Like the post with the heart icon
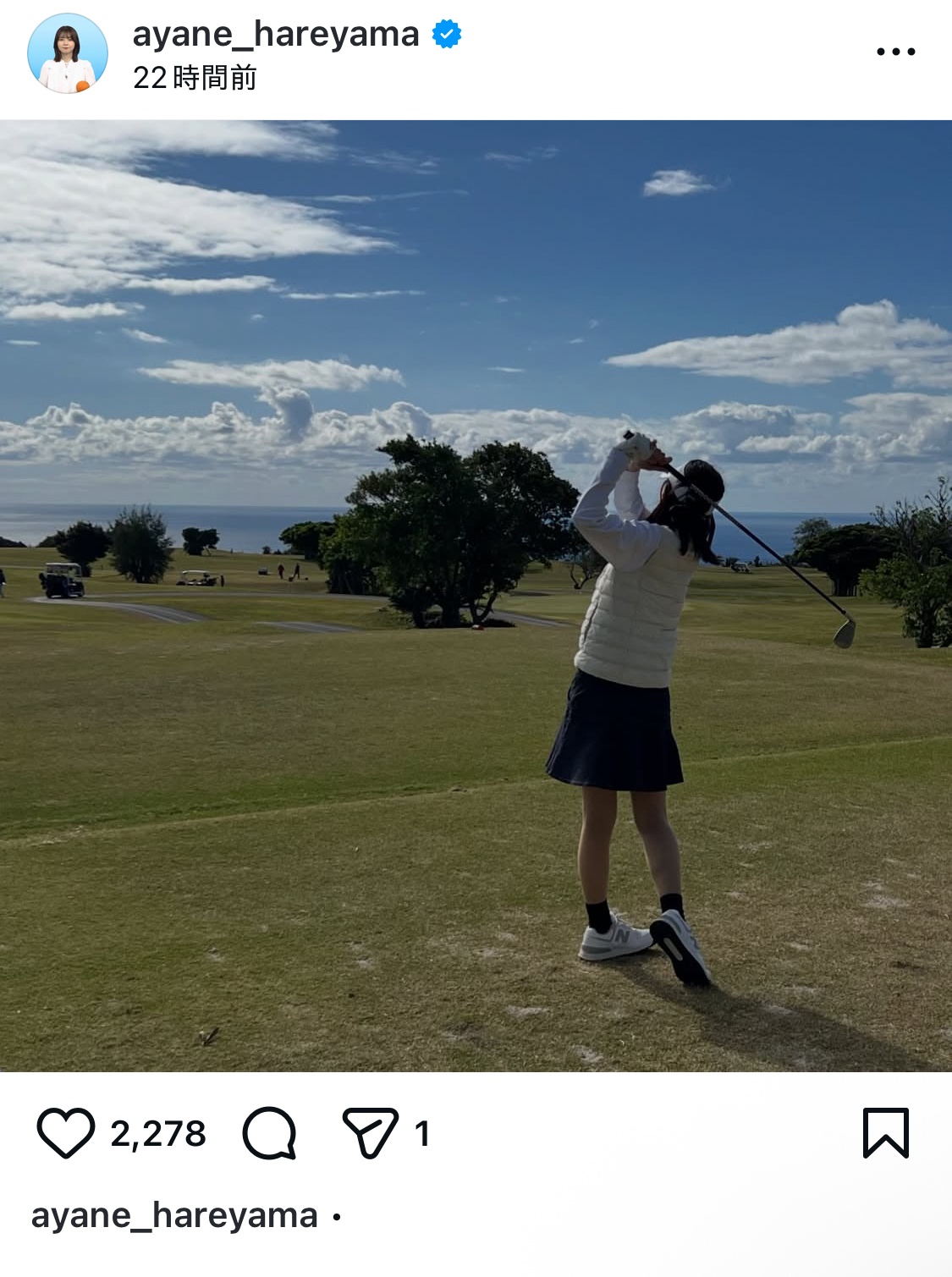The height and width of the screenshot is (1277, 952). click(x=65, y=1132)
